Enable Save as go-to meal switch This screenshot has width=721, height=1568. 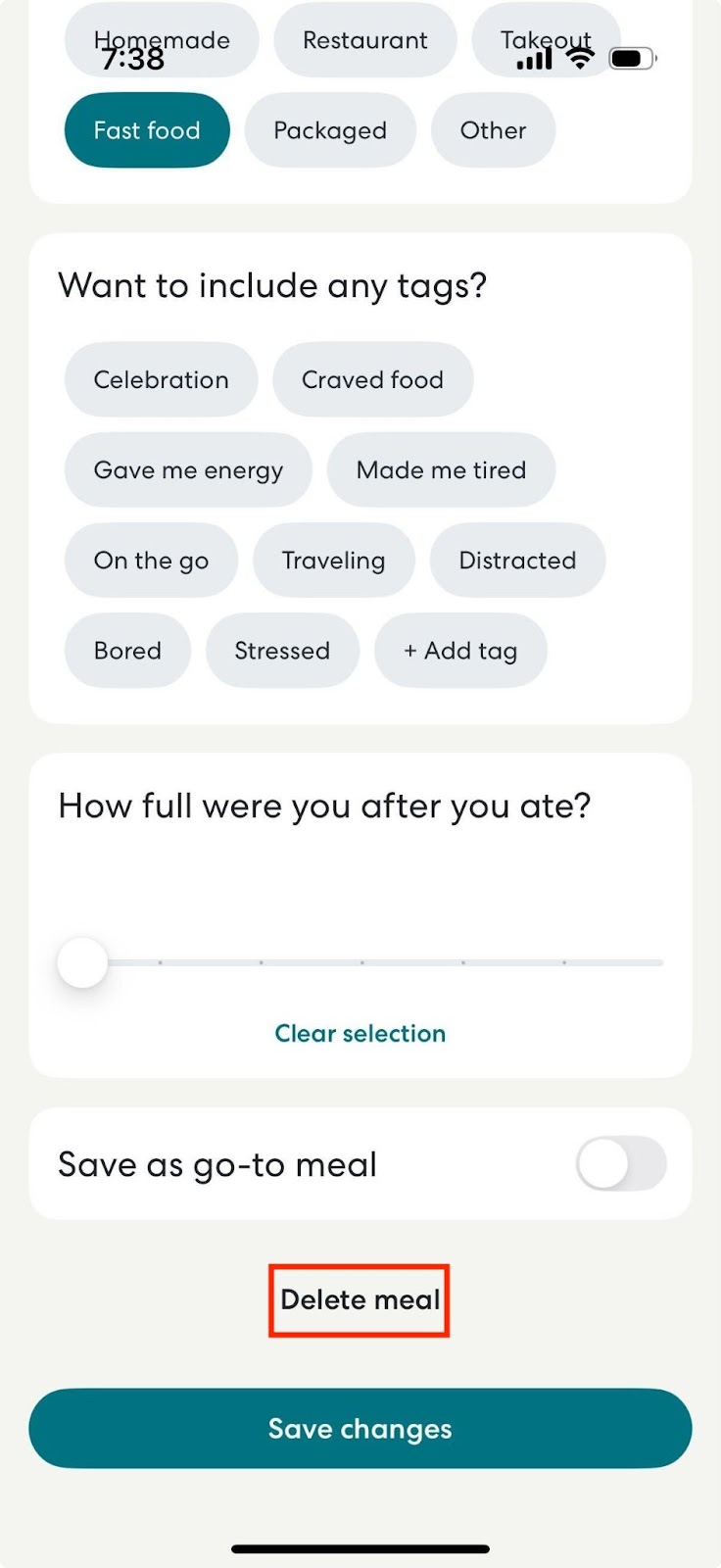tap(621, 1163)
